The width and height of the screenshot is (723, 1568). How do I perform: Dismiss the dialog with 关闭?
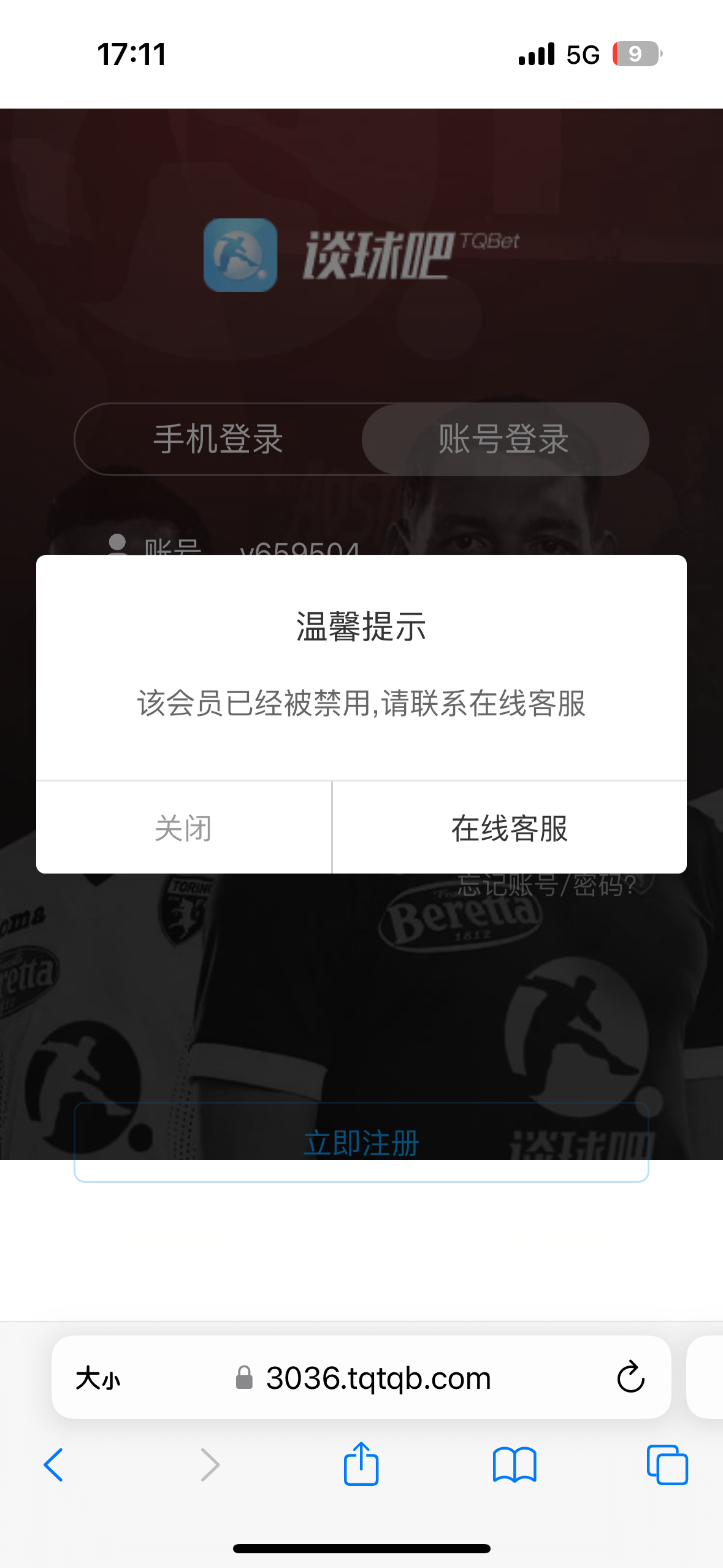click(x=183, y=828)
